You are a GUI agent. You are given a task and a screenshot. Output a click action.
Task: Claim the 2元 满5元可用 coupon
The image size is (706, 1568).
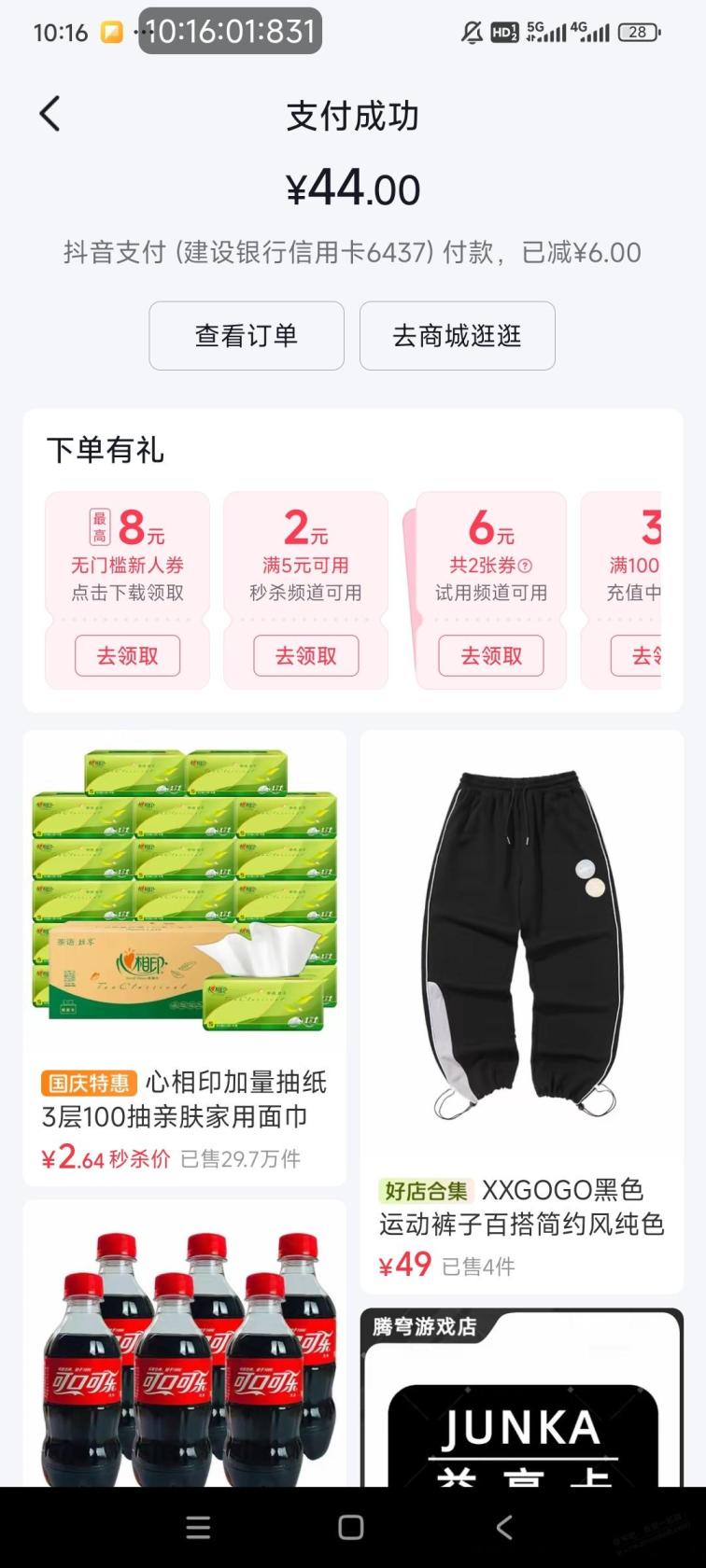pos(305,656)
